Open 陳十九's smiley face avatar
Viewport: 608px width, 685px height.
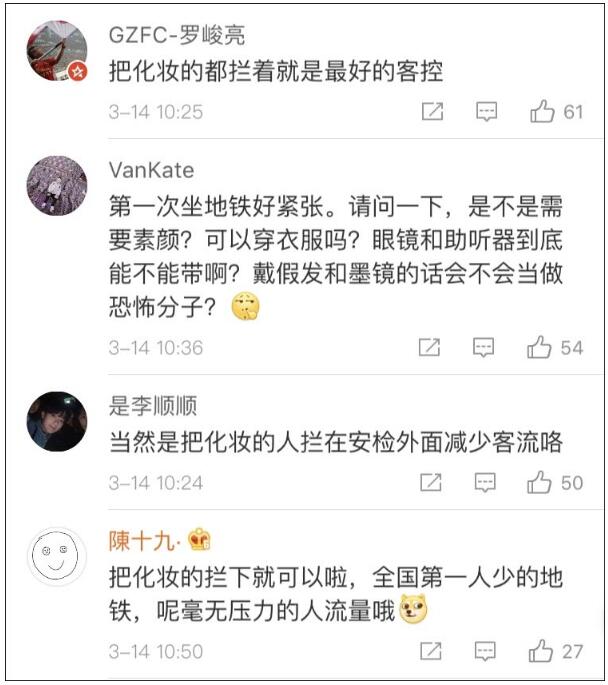click(x=57, y=556)
